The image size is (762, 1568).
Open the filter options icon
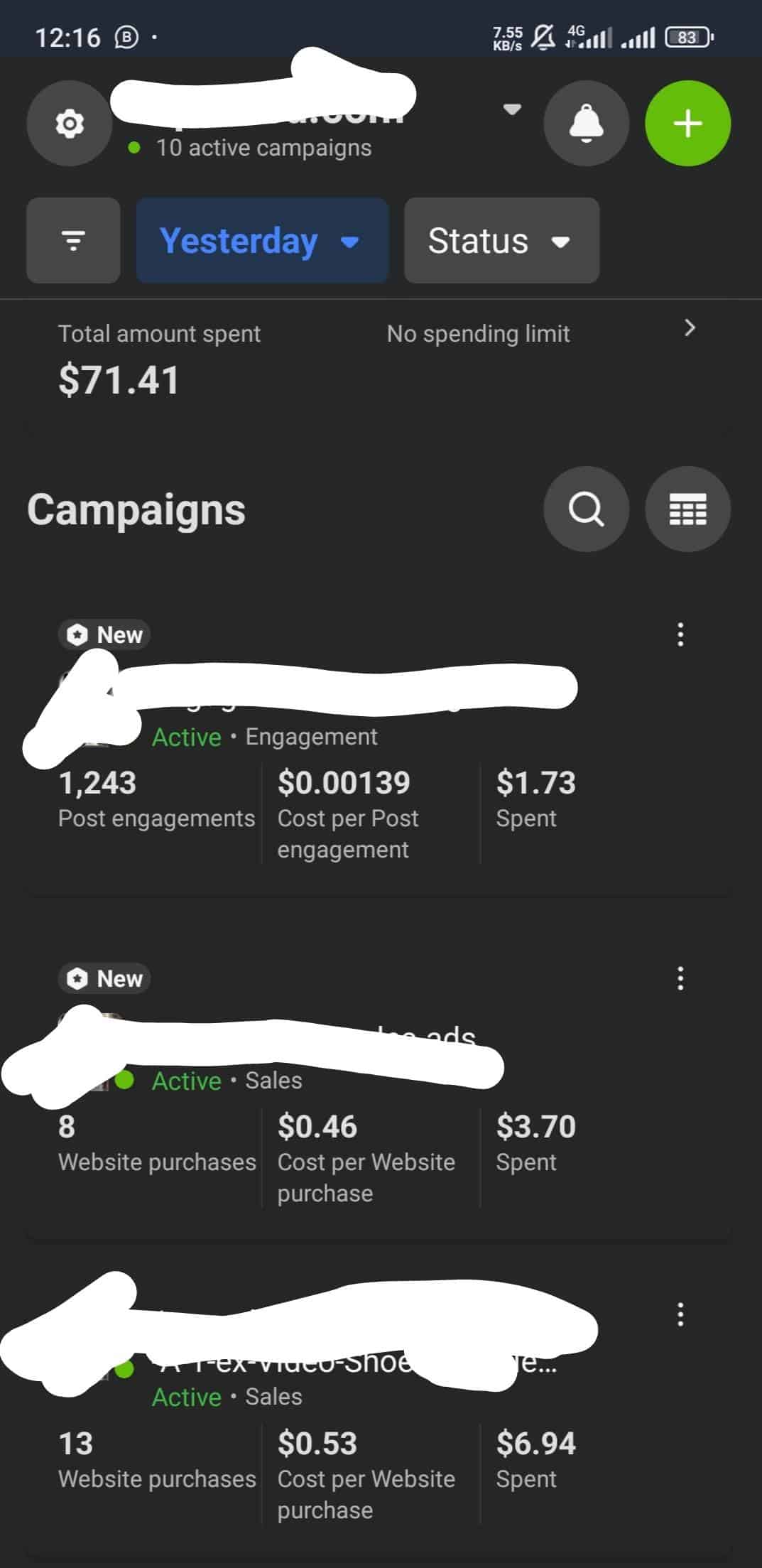(x=73, y=241)
